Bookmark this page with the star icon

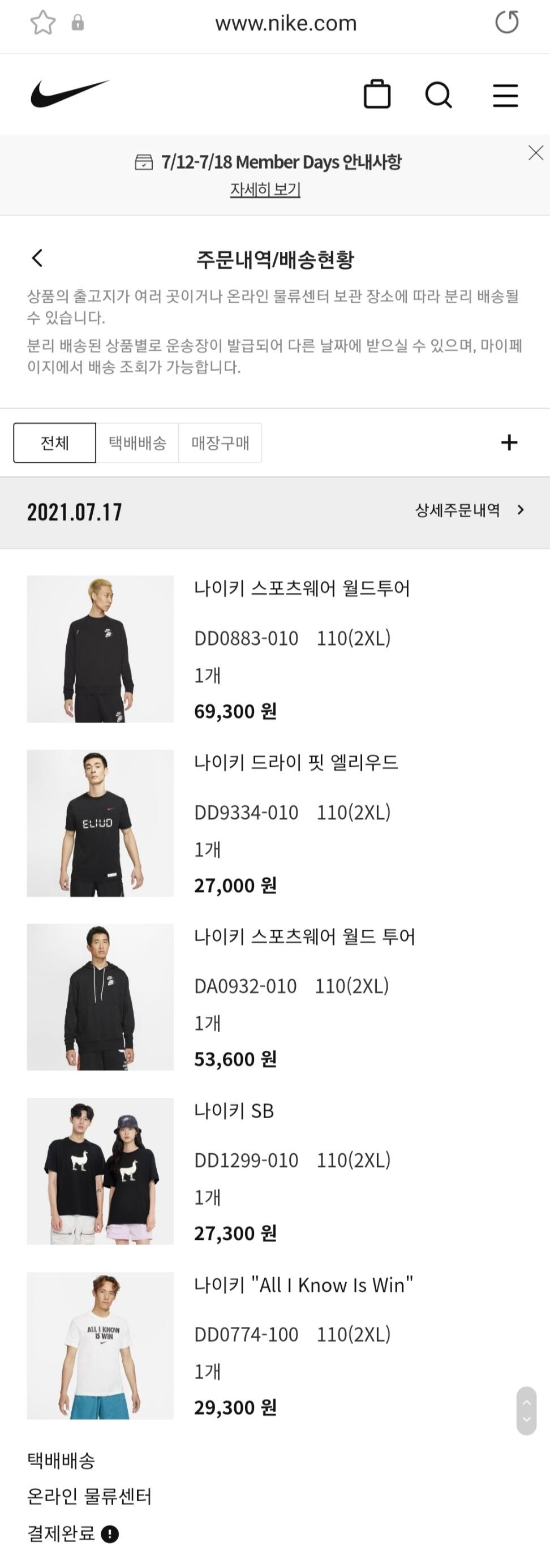42,23
